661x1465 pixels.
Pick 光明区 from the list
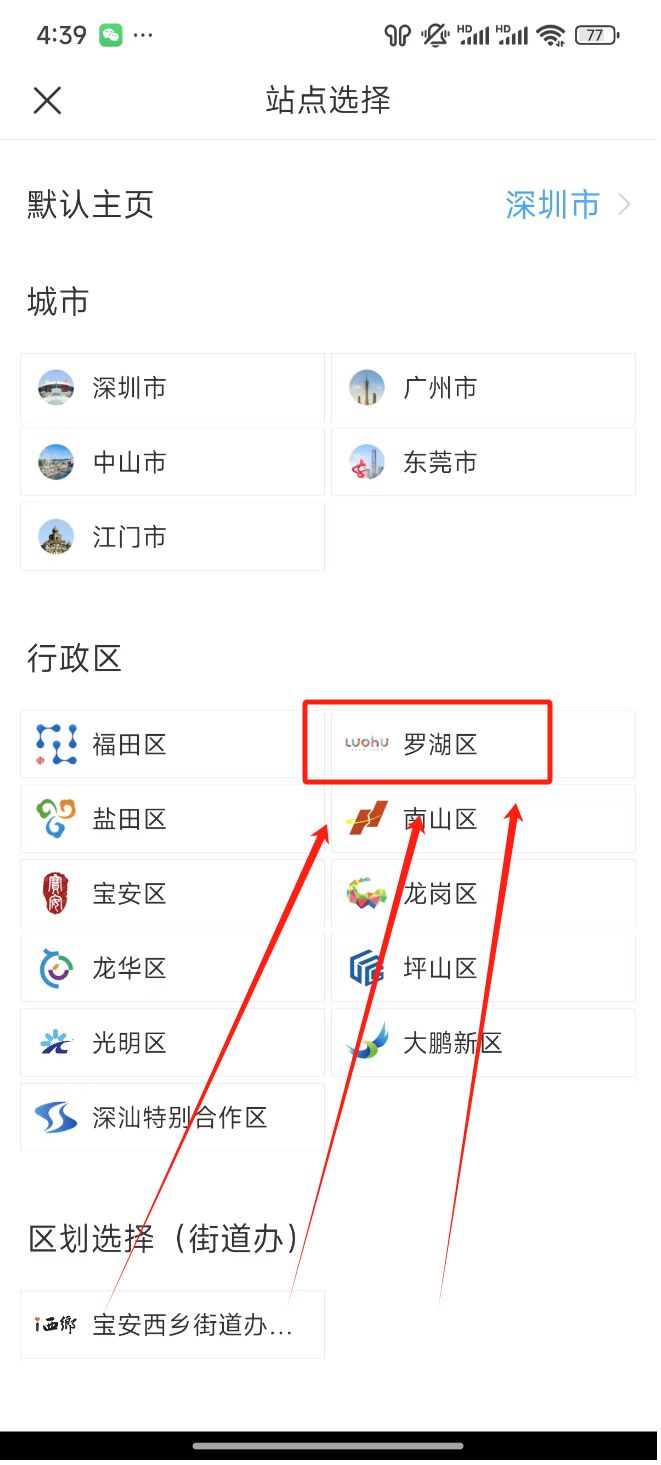click(x=172, y=1044)
